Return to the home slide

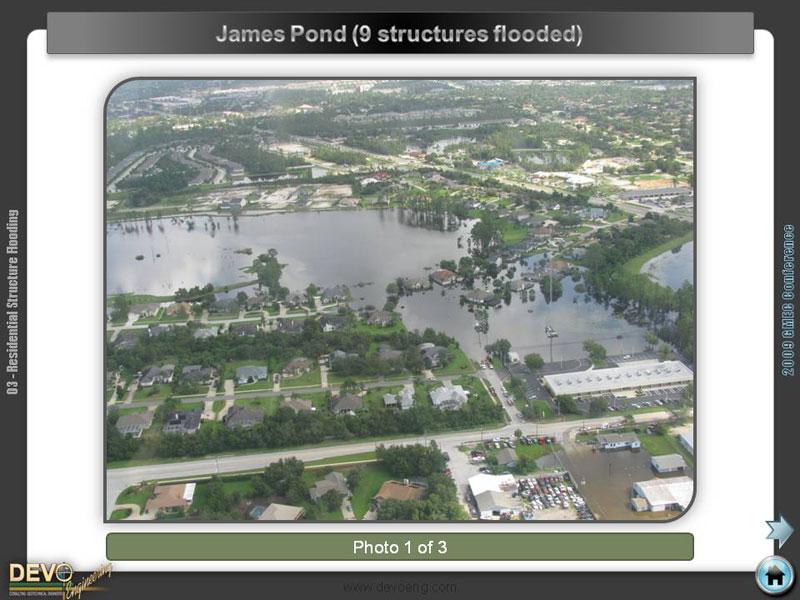click(x=774, y=576)
